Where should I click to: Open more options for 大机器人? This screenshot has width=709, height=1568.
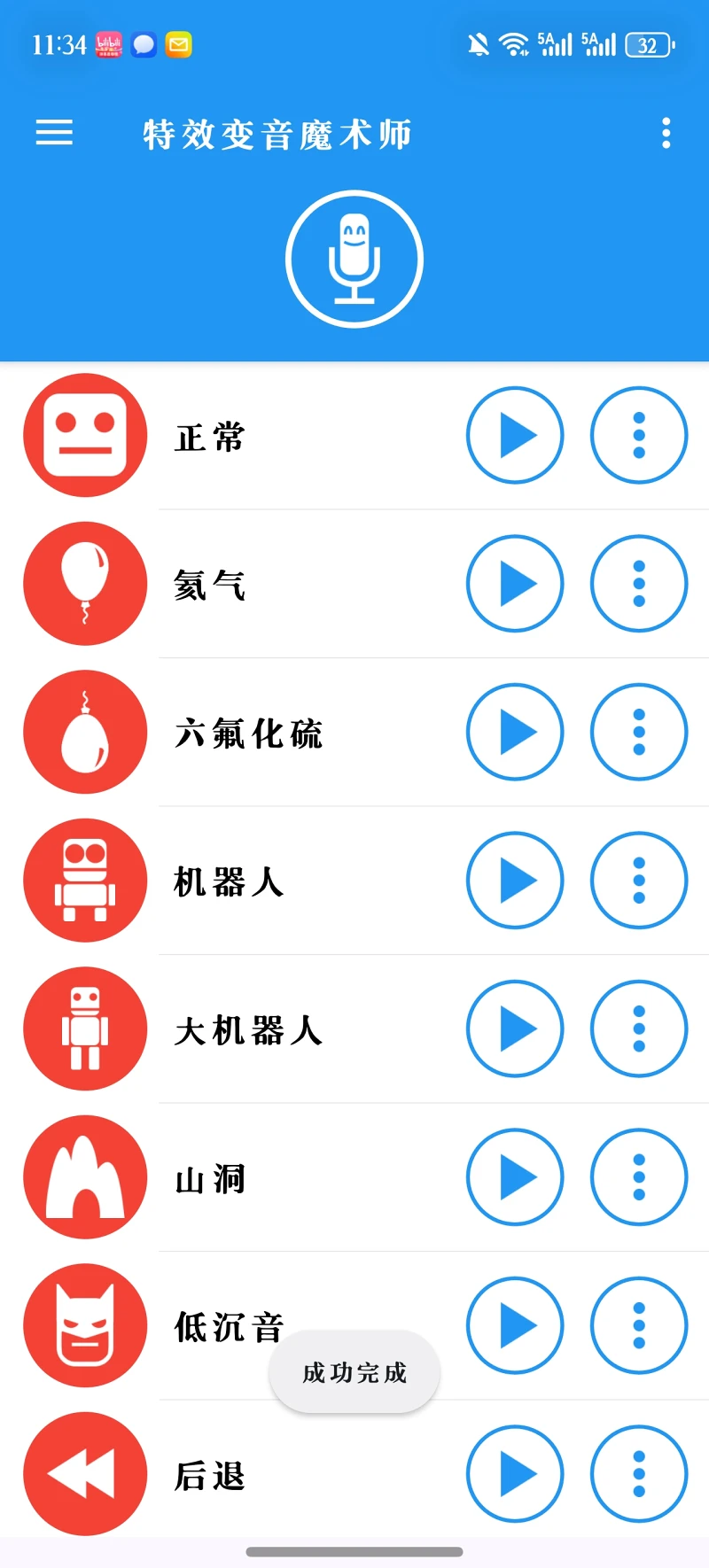(639, 1029)
